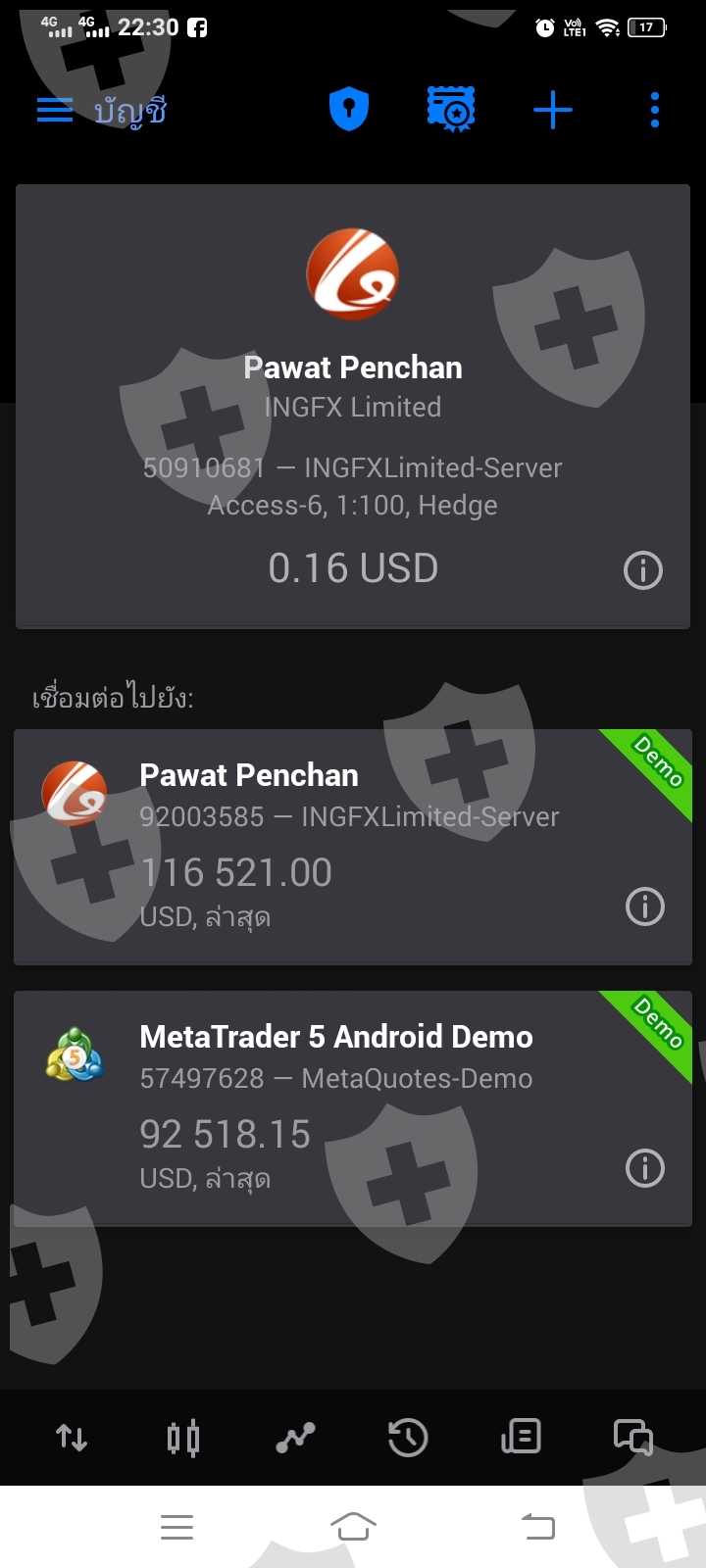Show info for account 92003585
This screenshot has width=706, height=1568.
pos(644,906)
